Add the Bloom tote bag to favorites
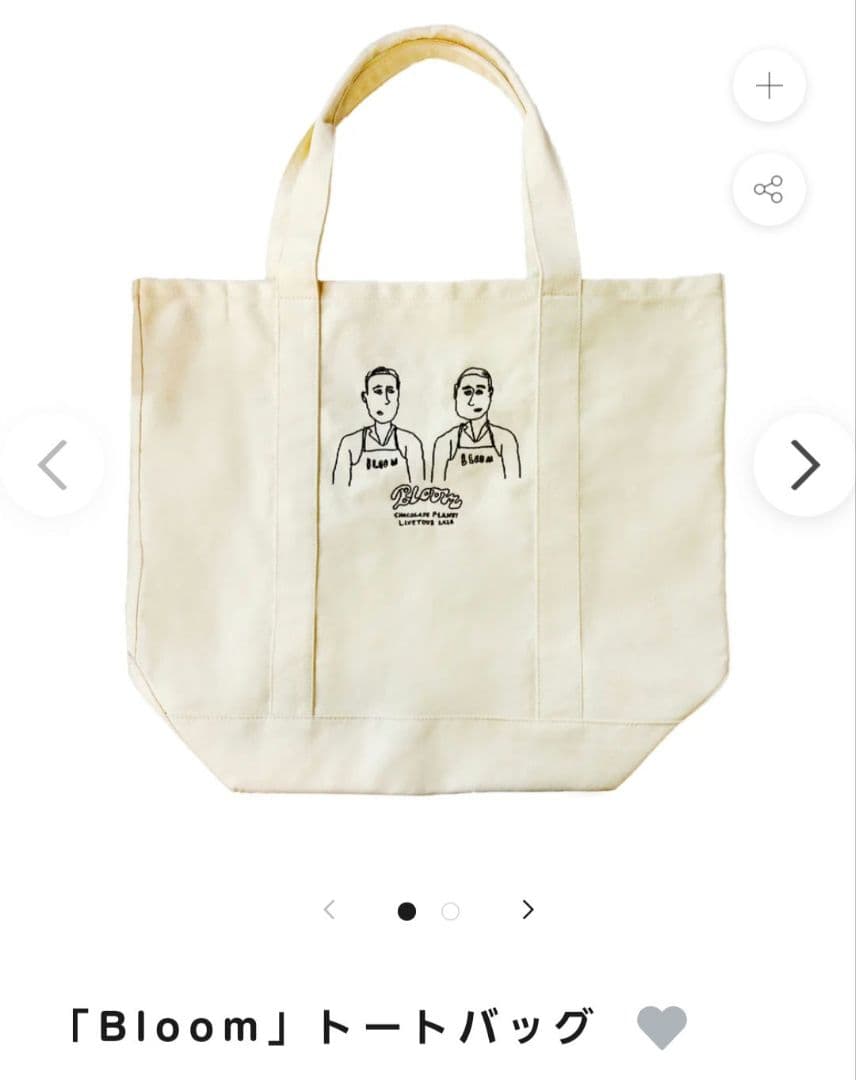Screen dimensions: 856x1080 662,1028
